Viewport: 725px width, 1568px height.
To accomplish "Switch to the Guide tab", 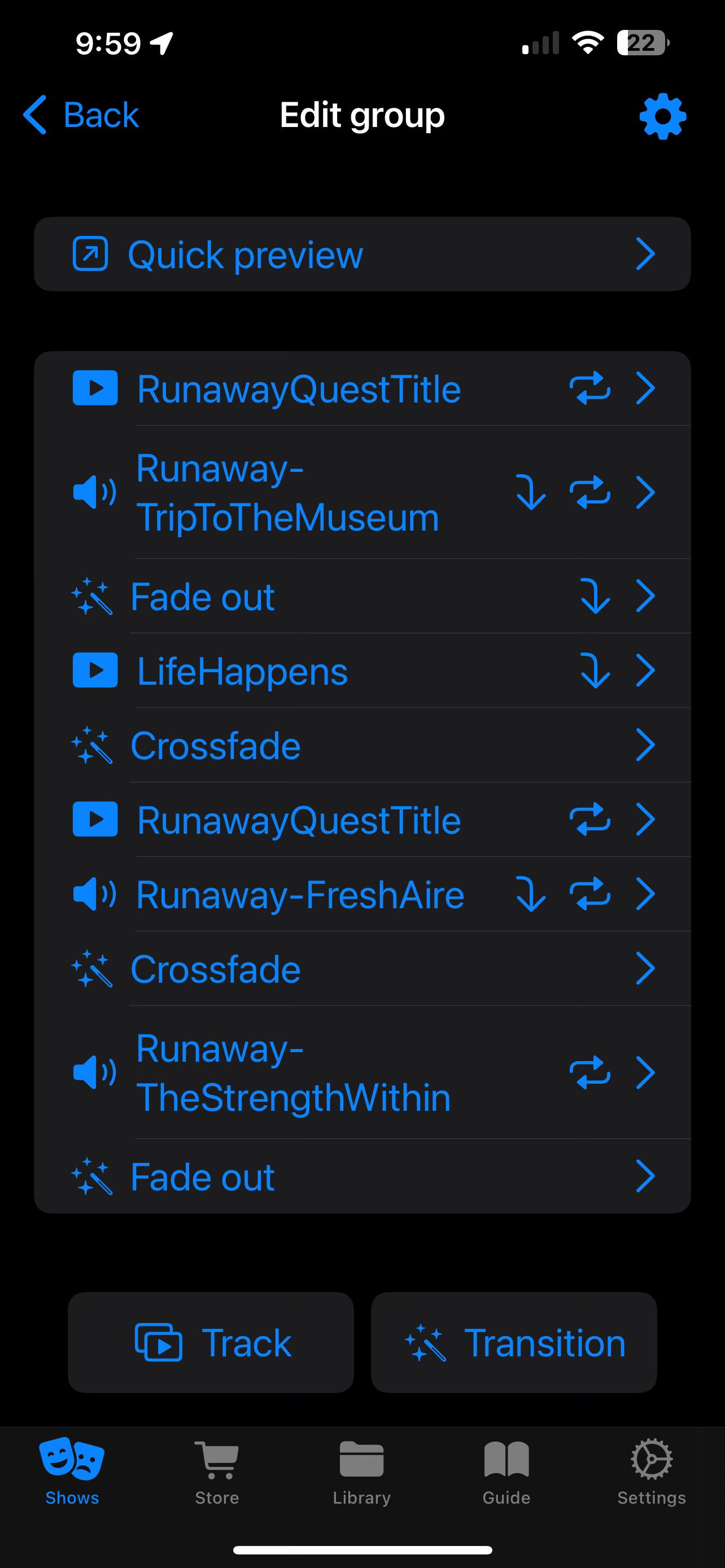I will 506,1471.
